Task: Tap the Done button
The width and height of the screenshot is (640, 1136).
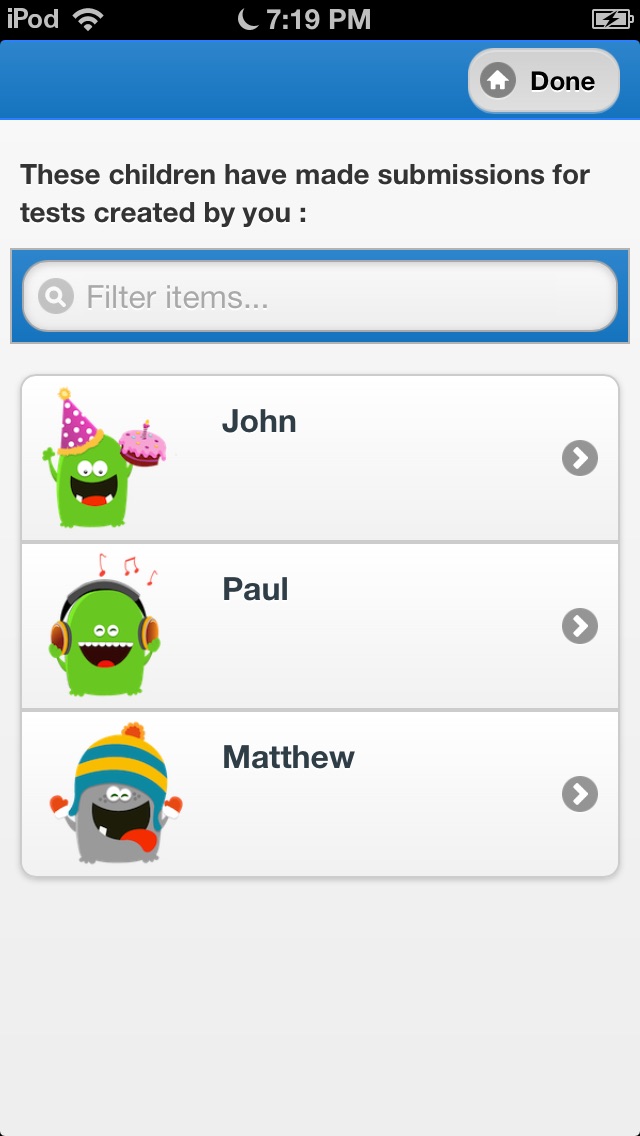Action: coord(544,81)
